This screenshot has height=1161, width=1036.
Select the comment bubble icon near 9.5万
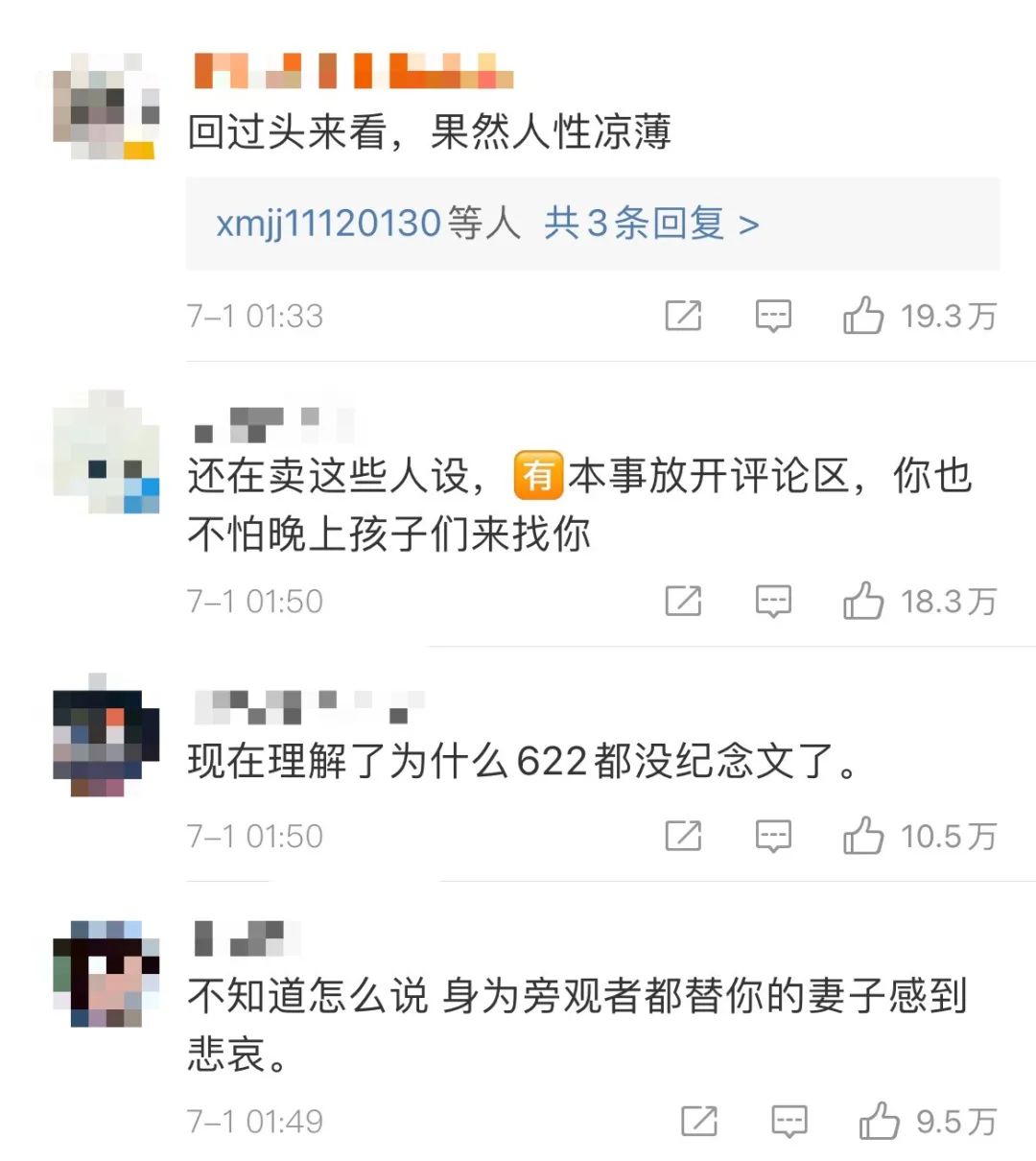[789, 1119]
